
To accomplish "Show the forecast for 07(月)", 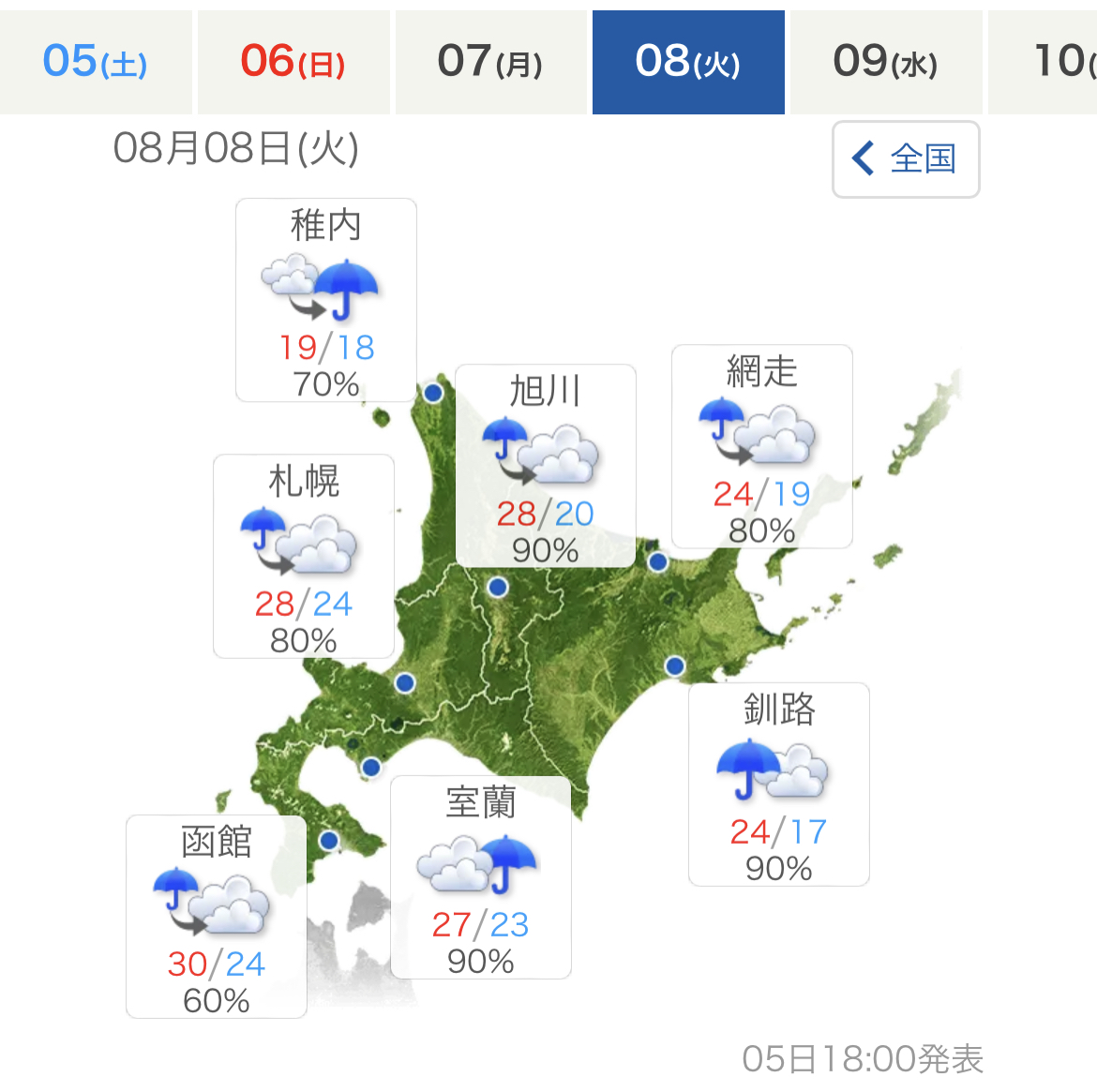I will coord(490,62).
